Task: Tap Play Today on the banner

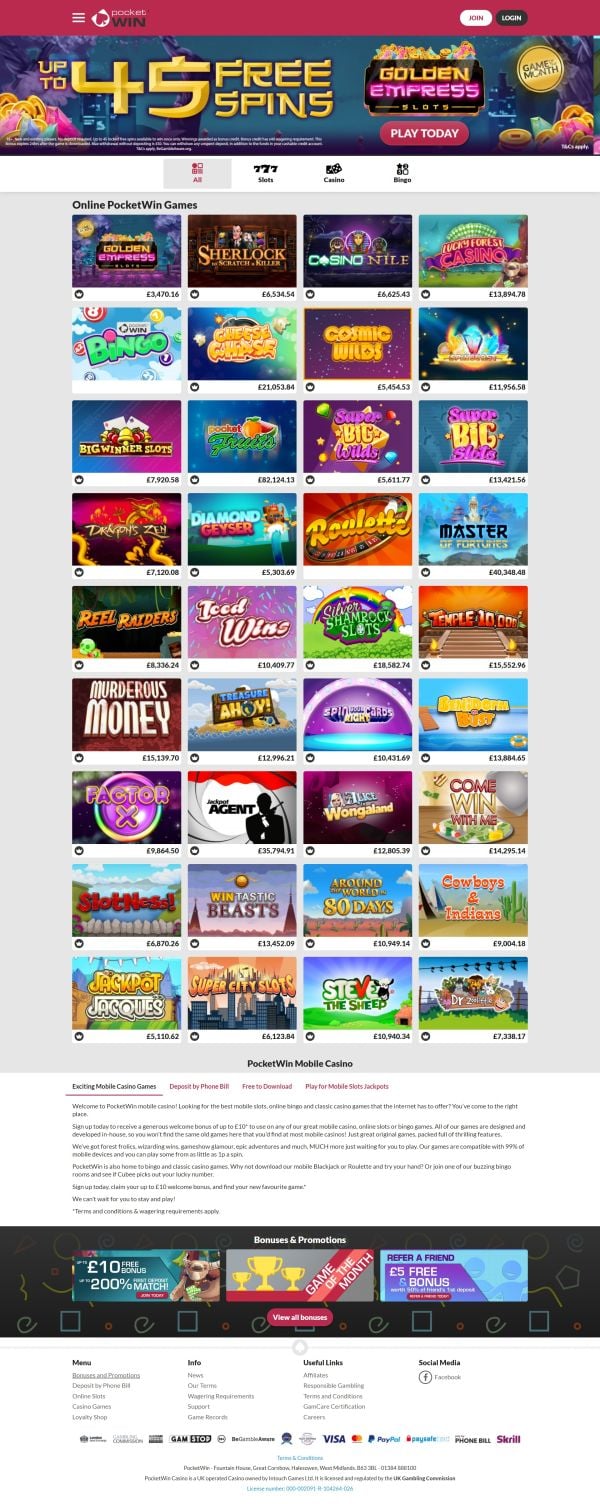Action: [424, 133]
